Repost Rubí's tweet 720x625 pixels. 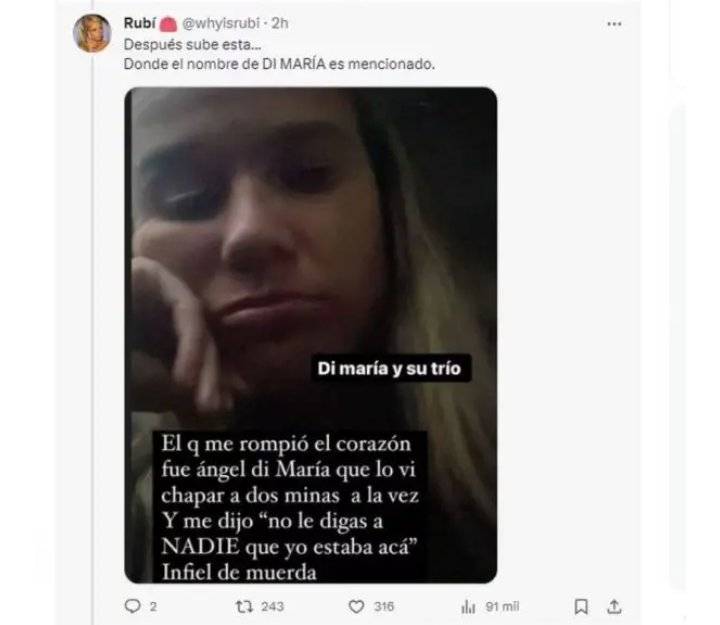[242, 606]
